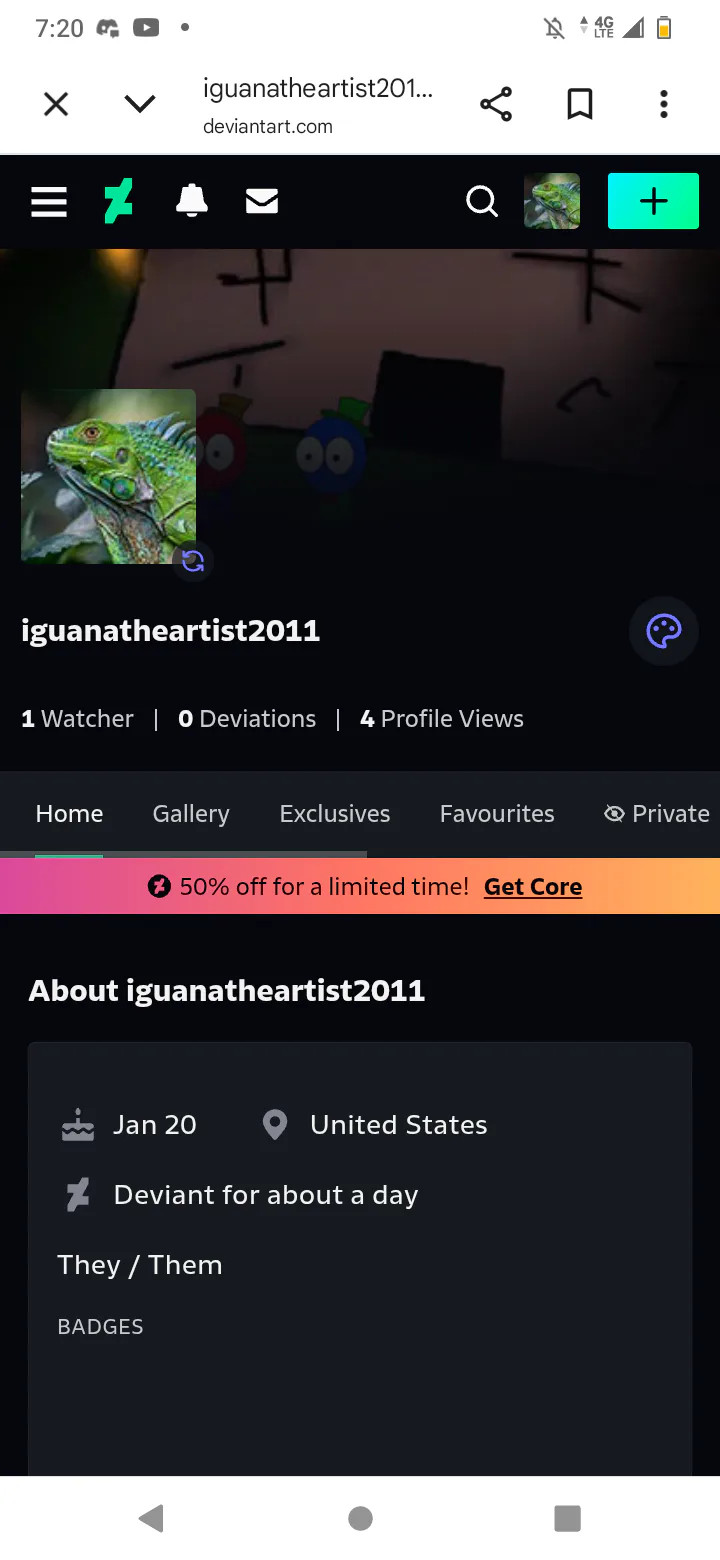
Task: Go back using the system back button
Action: pos(151,1519)
